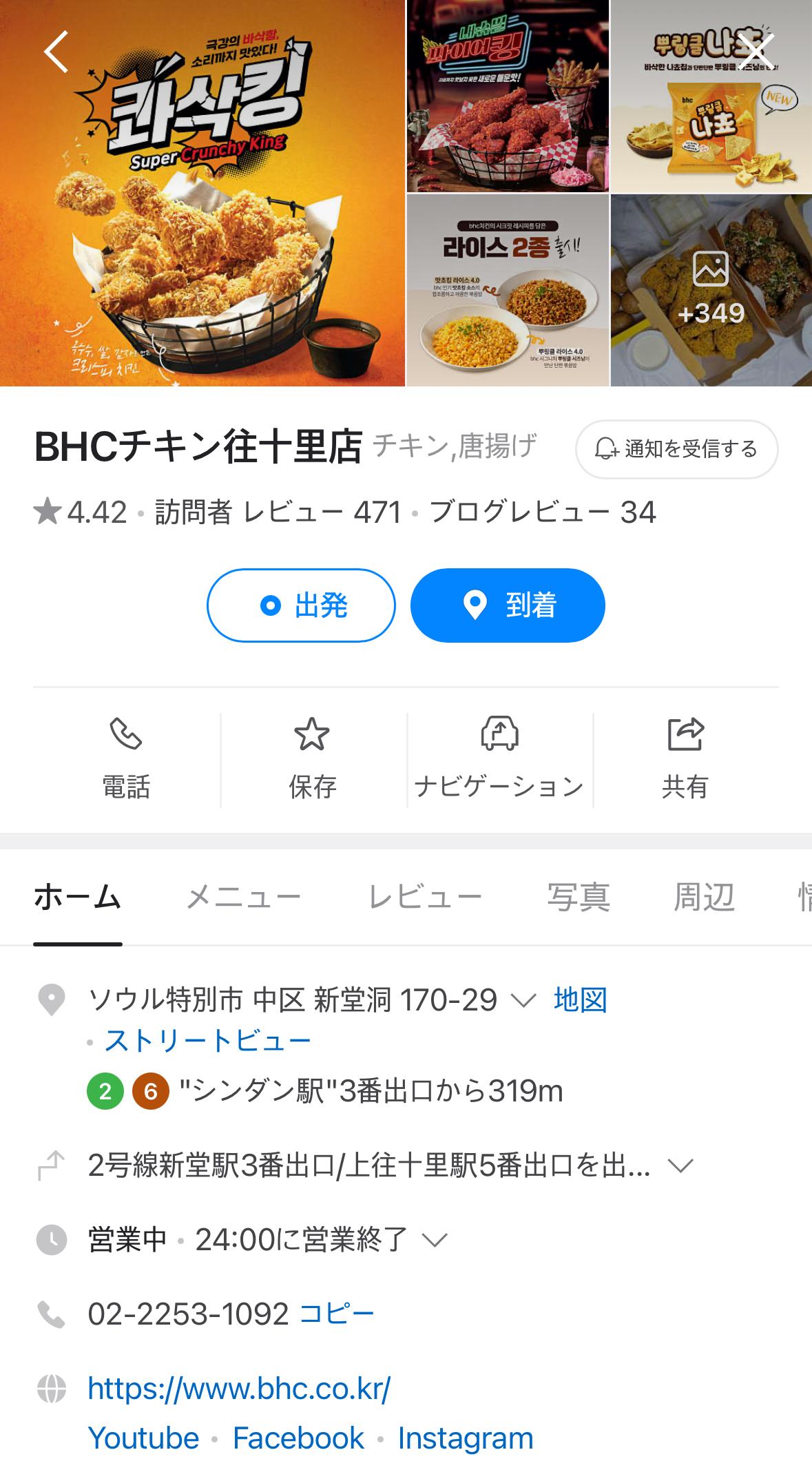Switch to the 写真 tab

coord(579,898)
